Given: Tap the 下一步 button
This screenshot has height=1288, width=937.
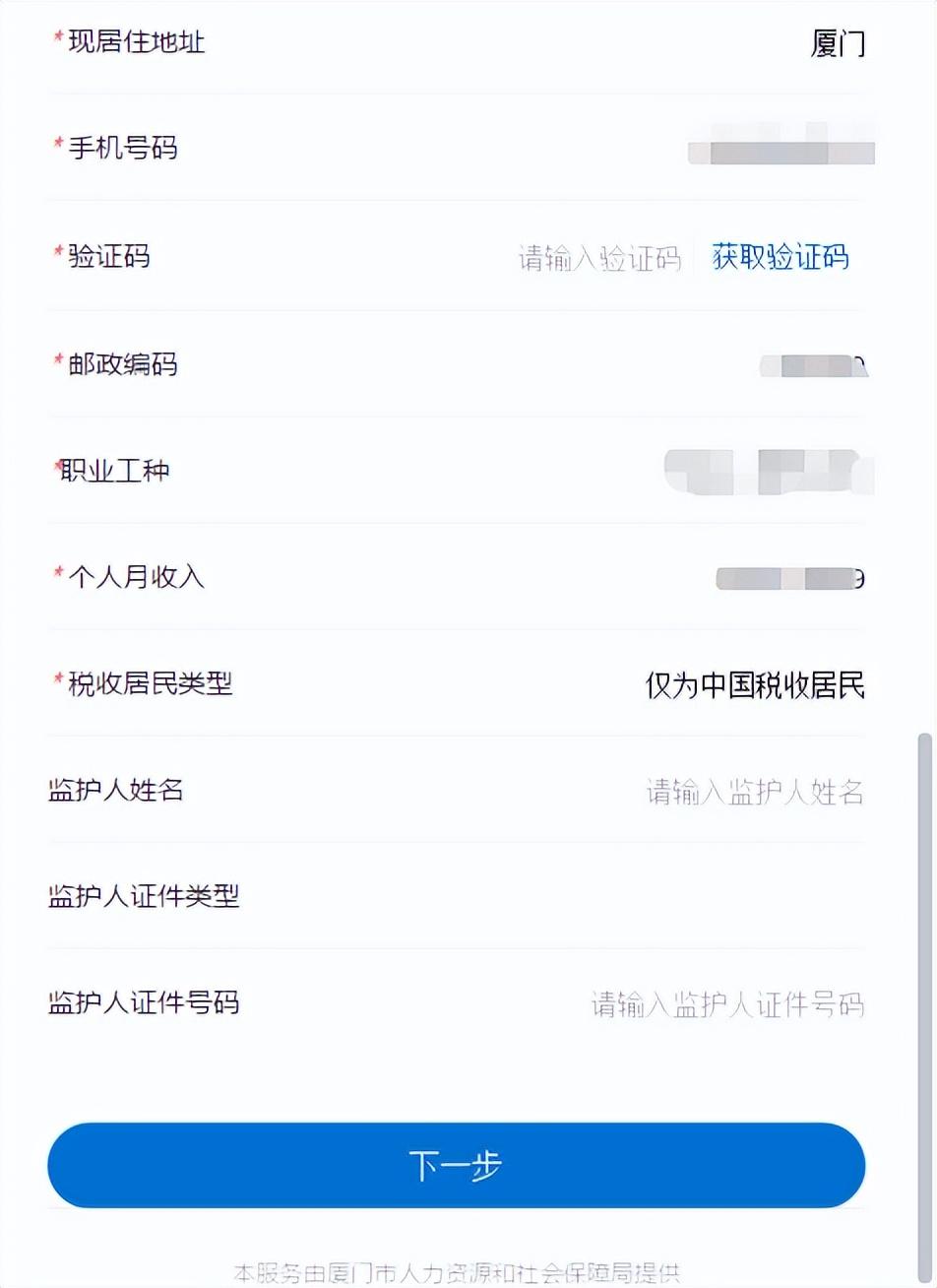Looking at the screenshot, I should (456, 1165).
